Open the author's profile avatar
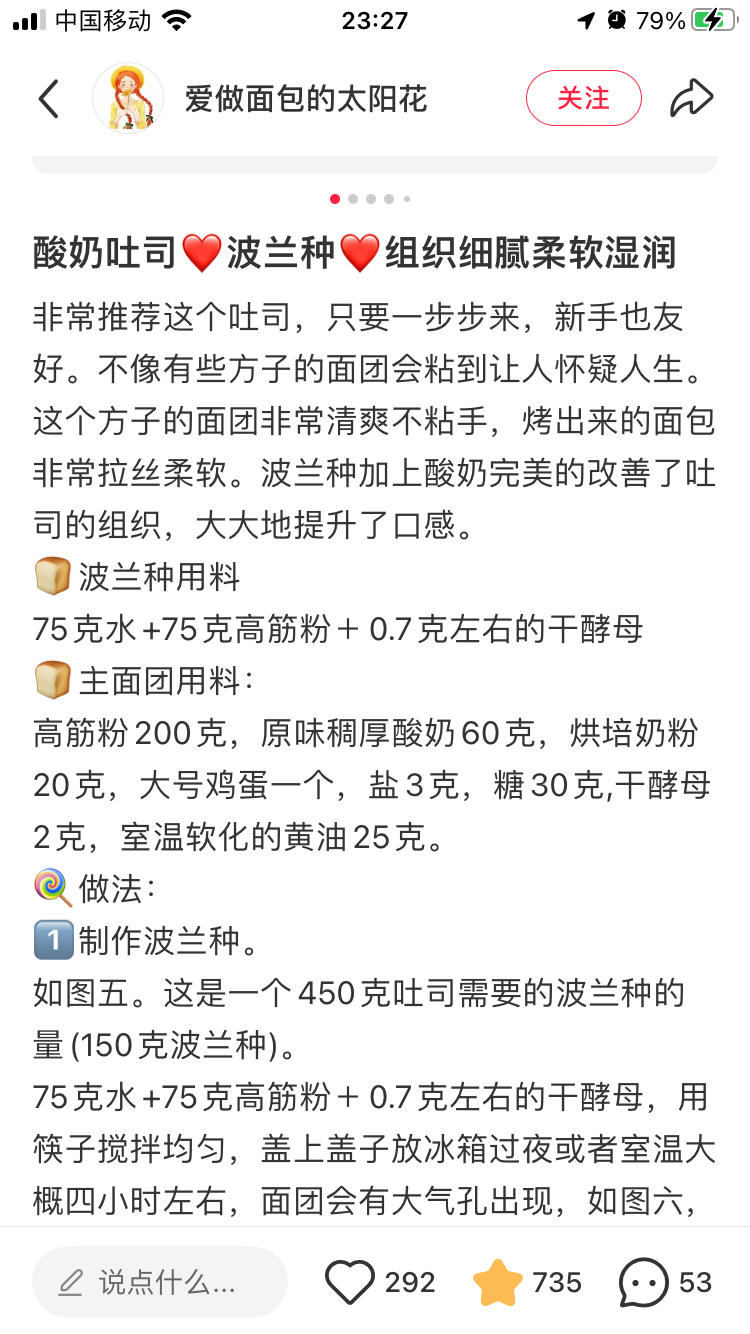Image resolution: width=750 pixels, height=1334 pixels. click(x=128, y=98)
